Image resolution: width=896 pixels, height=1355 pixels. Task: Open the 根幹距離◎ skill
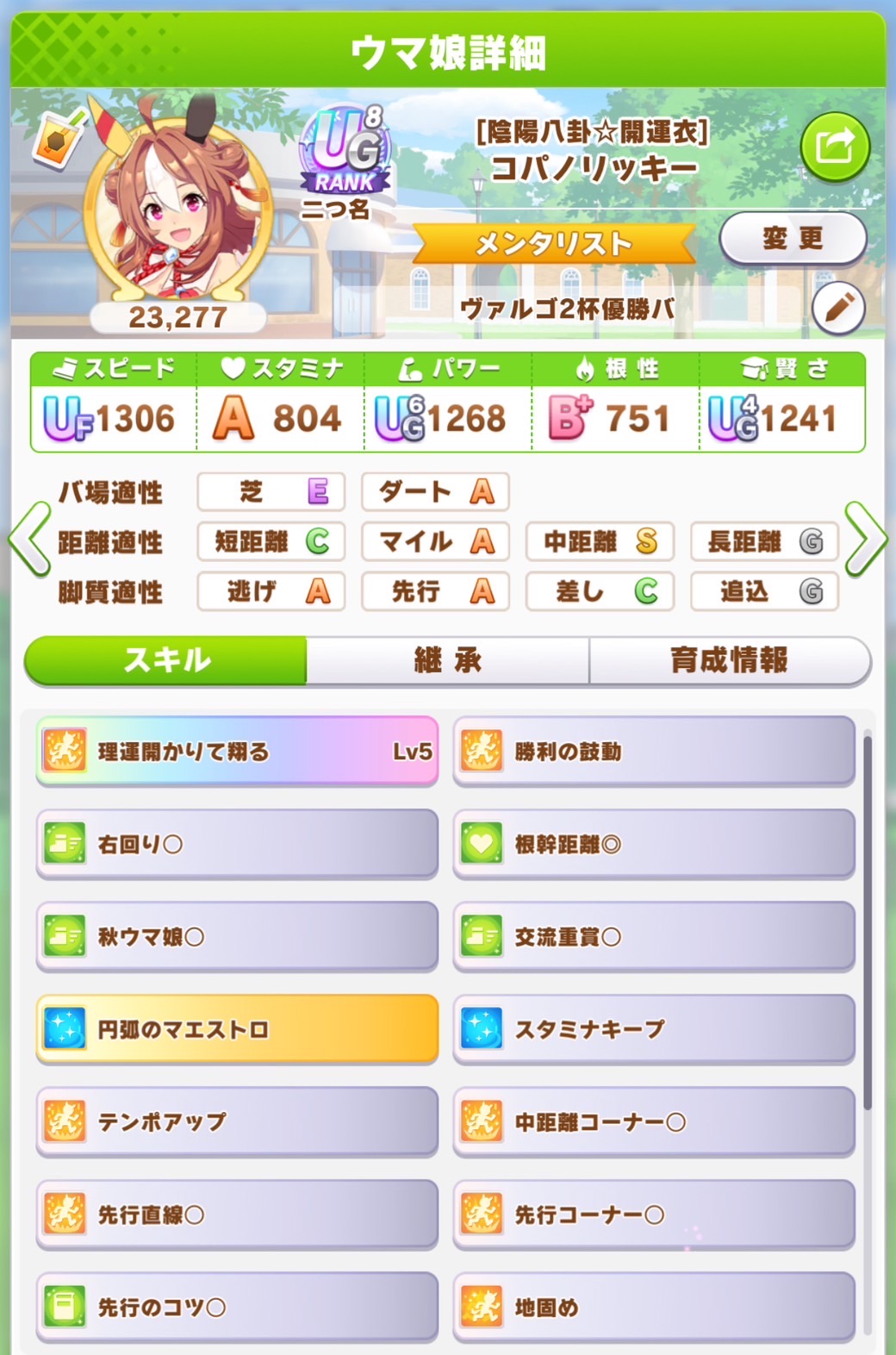654,844
